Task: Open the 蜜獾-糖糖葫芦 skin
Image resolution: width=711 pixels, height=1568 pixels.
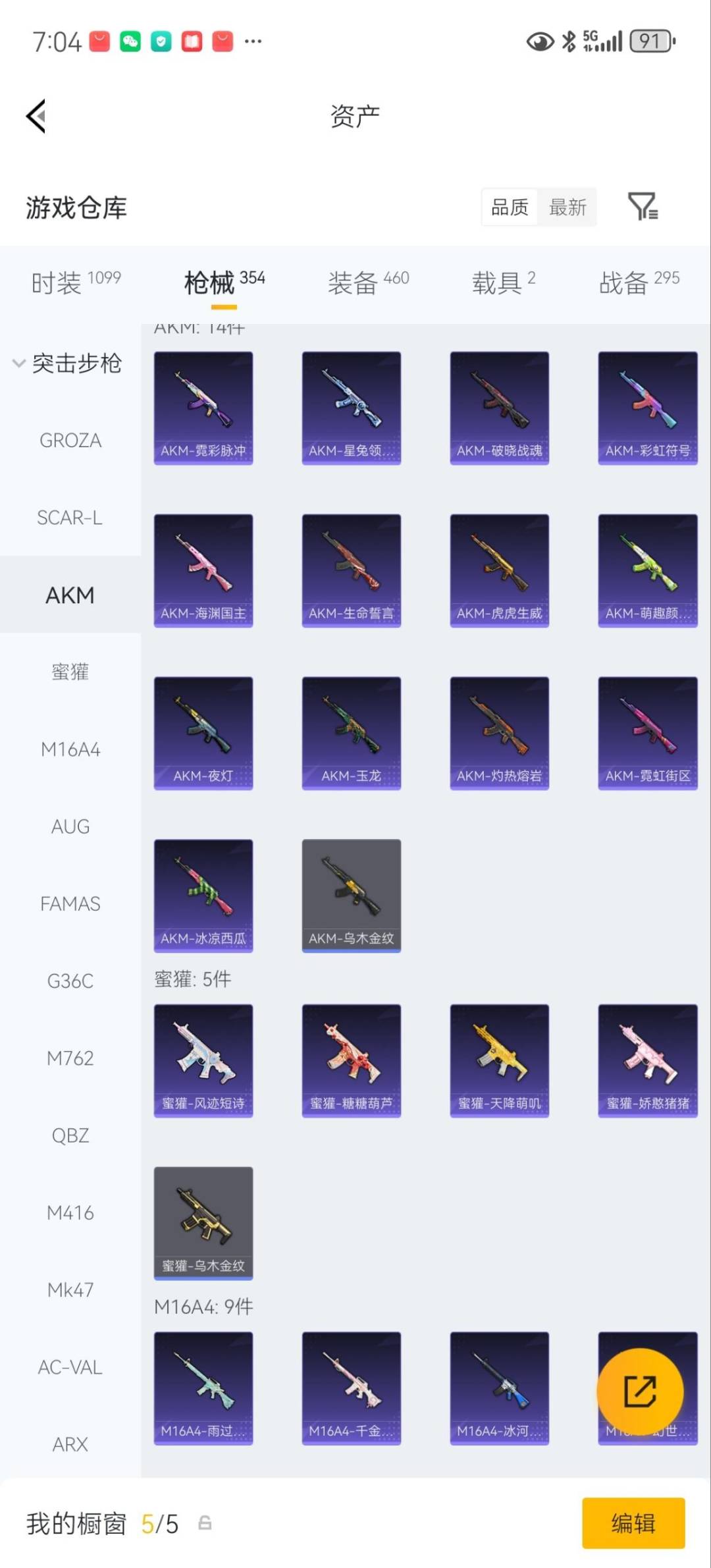Action: click(x=352, y=1061)
